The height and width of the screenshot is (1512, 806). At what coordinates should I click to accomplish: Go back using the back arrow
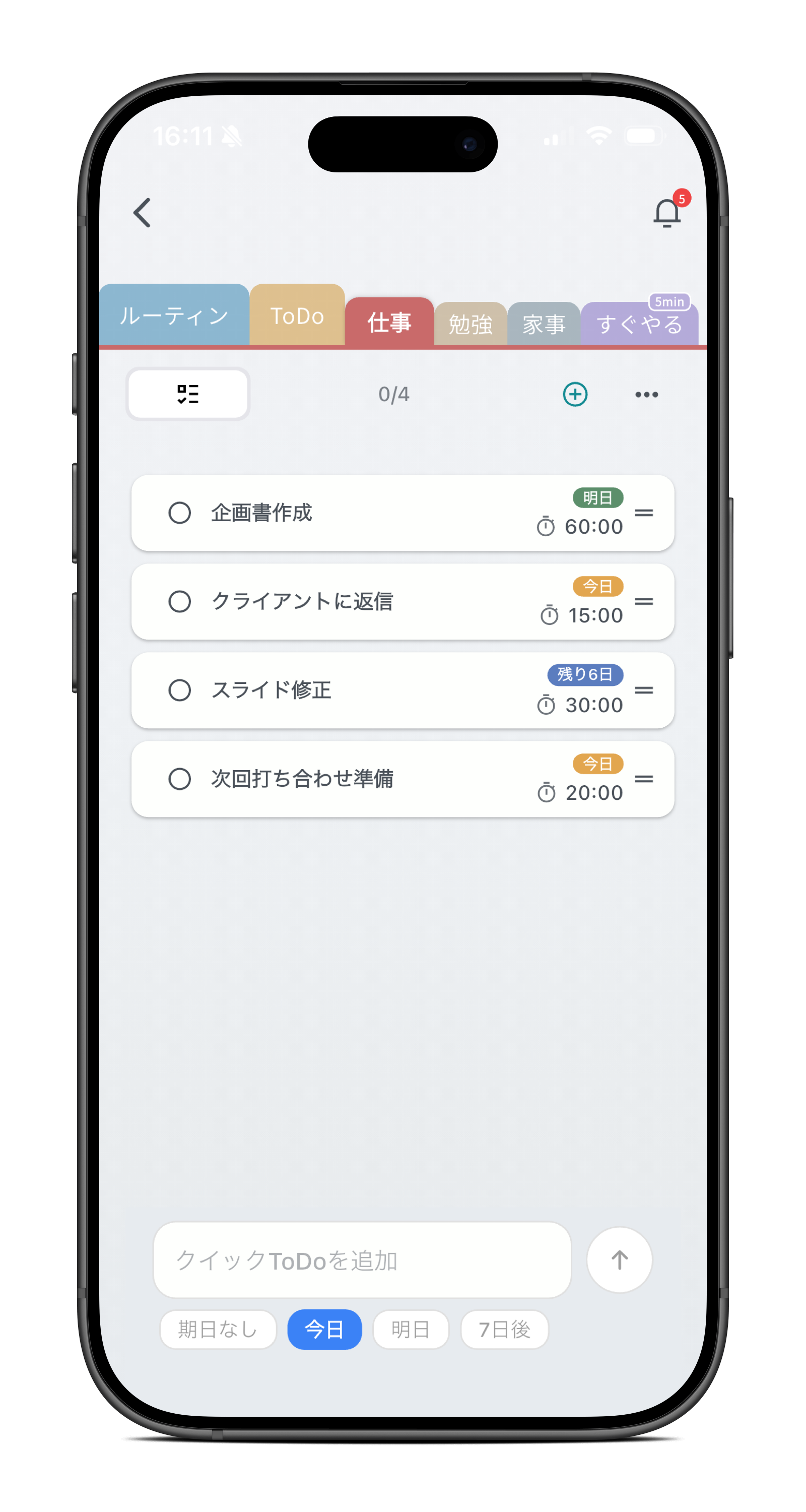(x=142, y=213)
